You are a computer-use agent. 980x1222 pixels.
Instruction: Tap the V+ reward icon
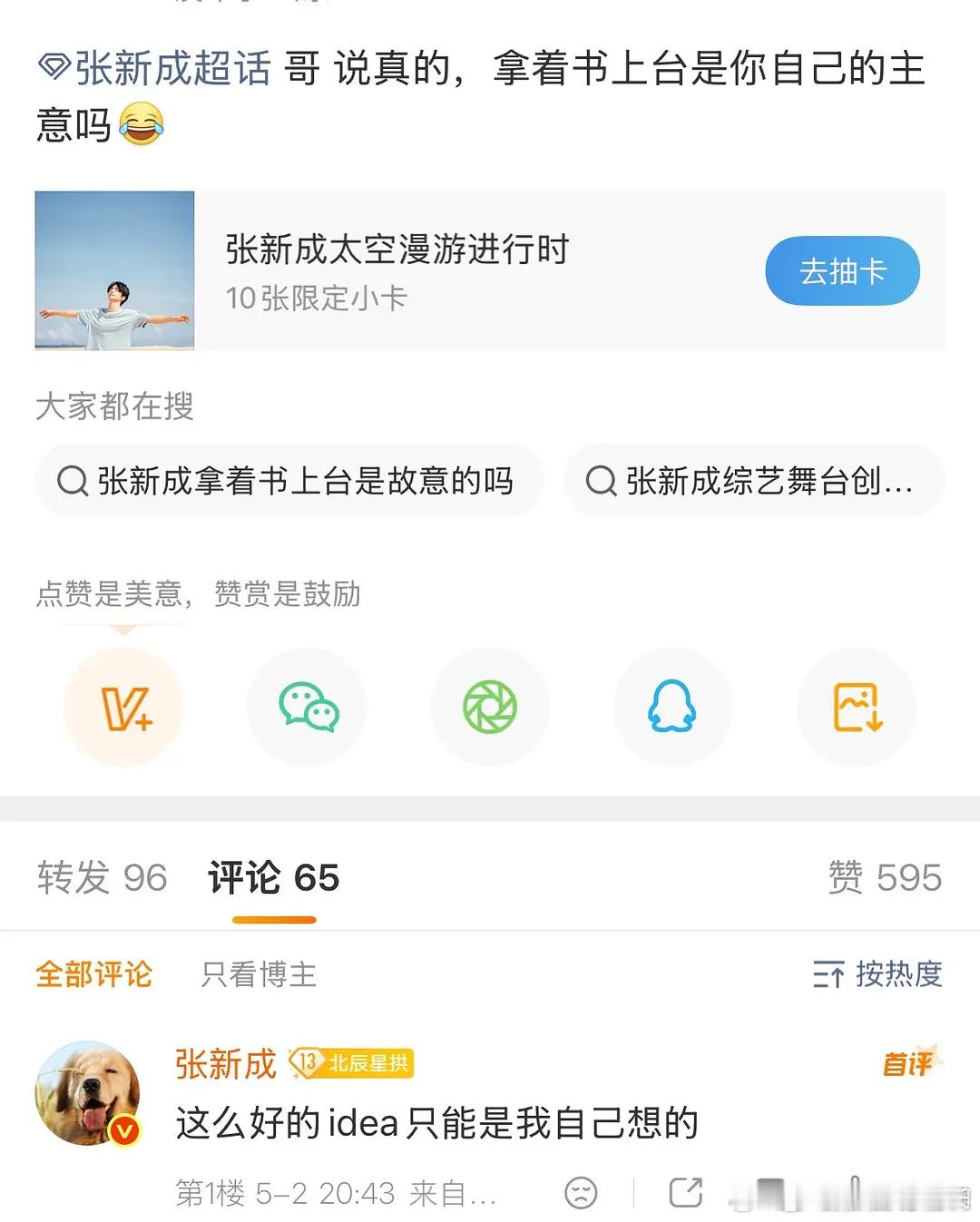tap(124, 707)
